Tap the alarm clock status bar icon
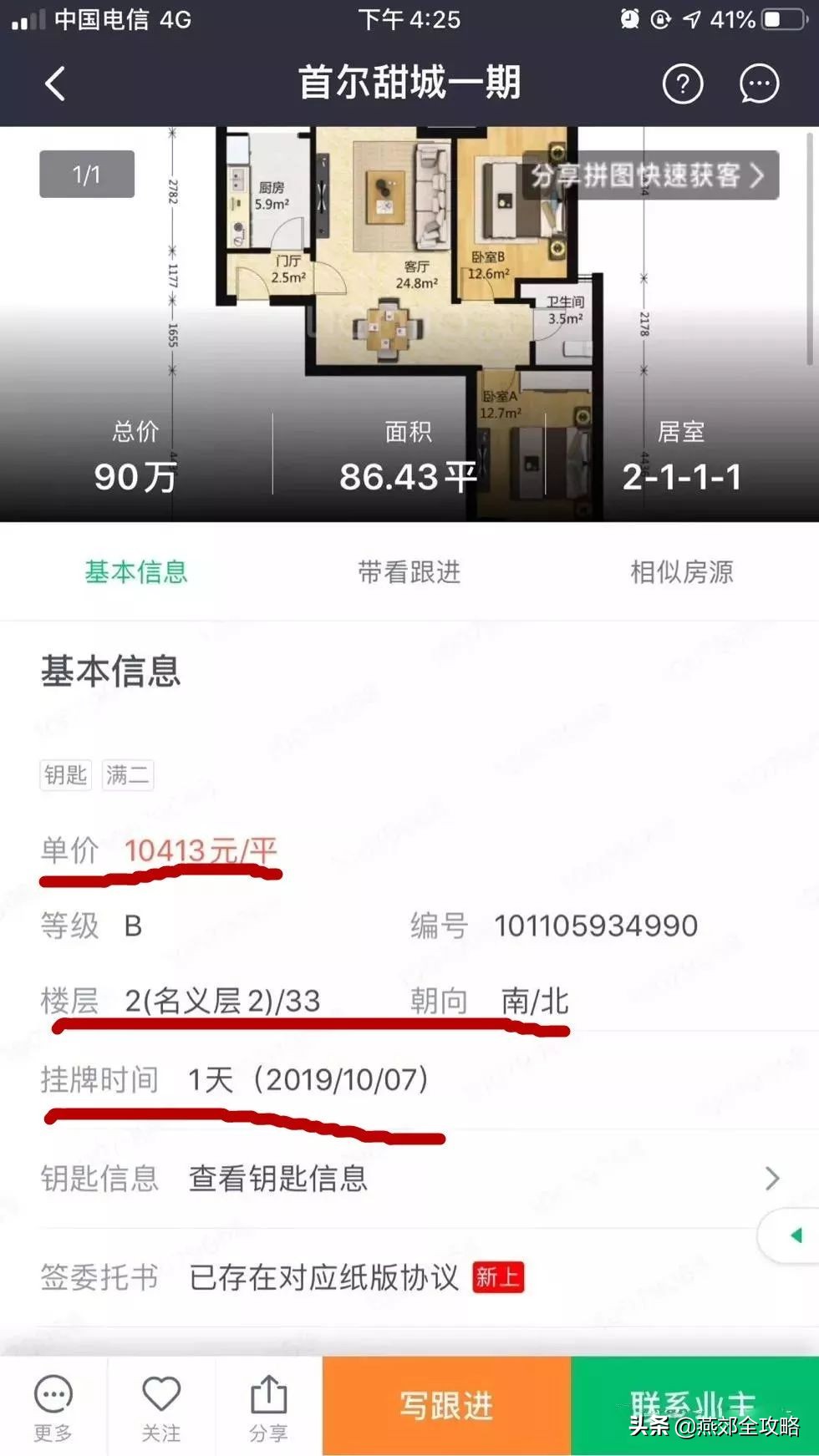Image resolution: width=819 pixels, height=1456 pixels. [x=629, y=18]
